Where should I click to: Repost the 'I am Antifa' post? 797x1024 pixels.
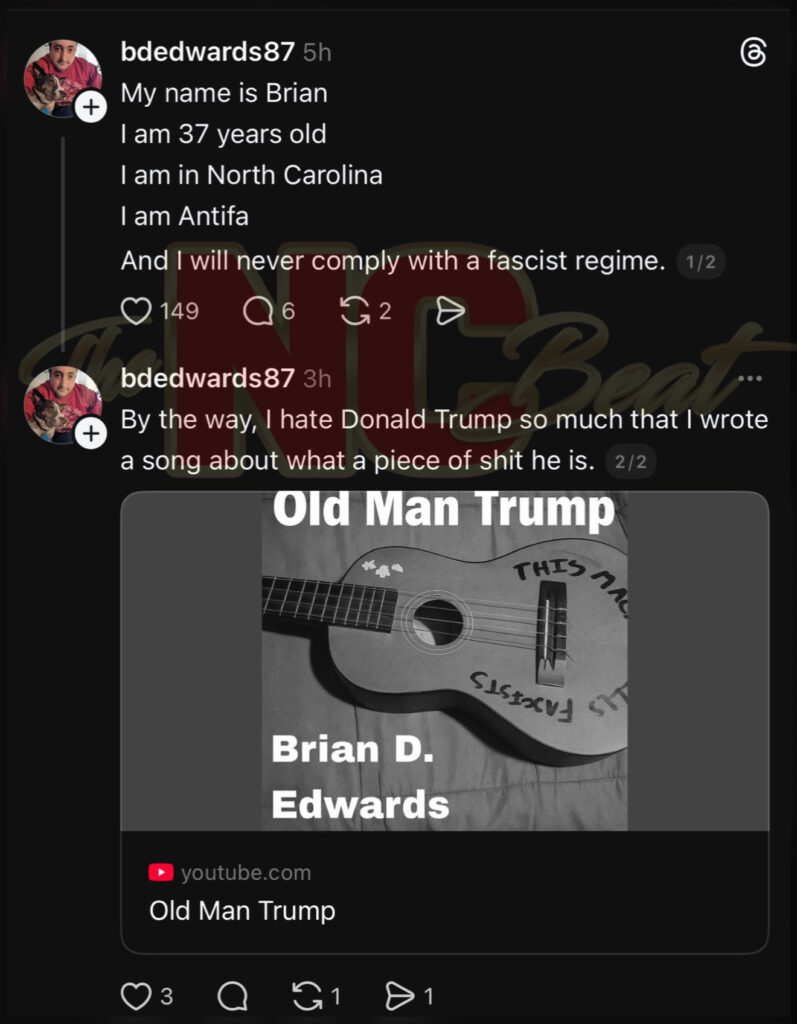pos(355,311)
